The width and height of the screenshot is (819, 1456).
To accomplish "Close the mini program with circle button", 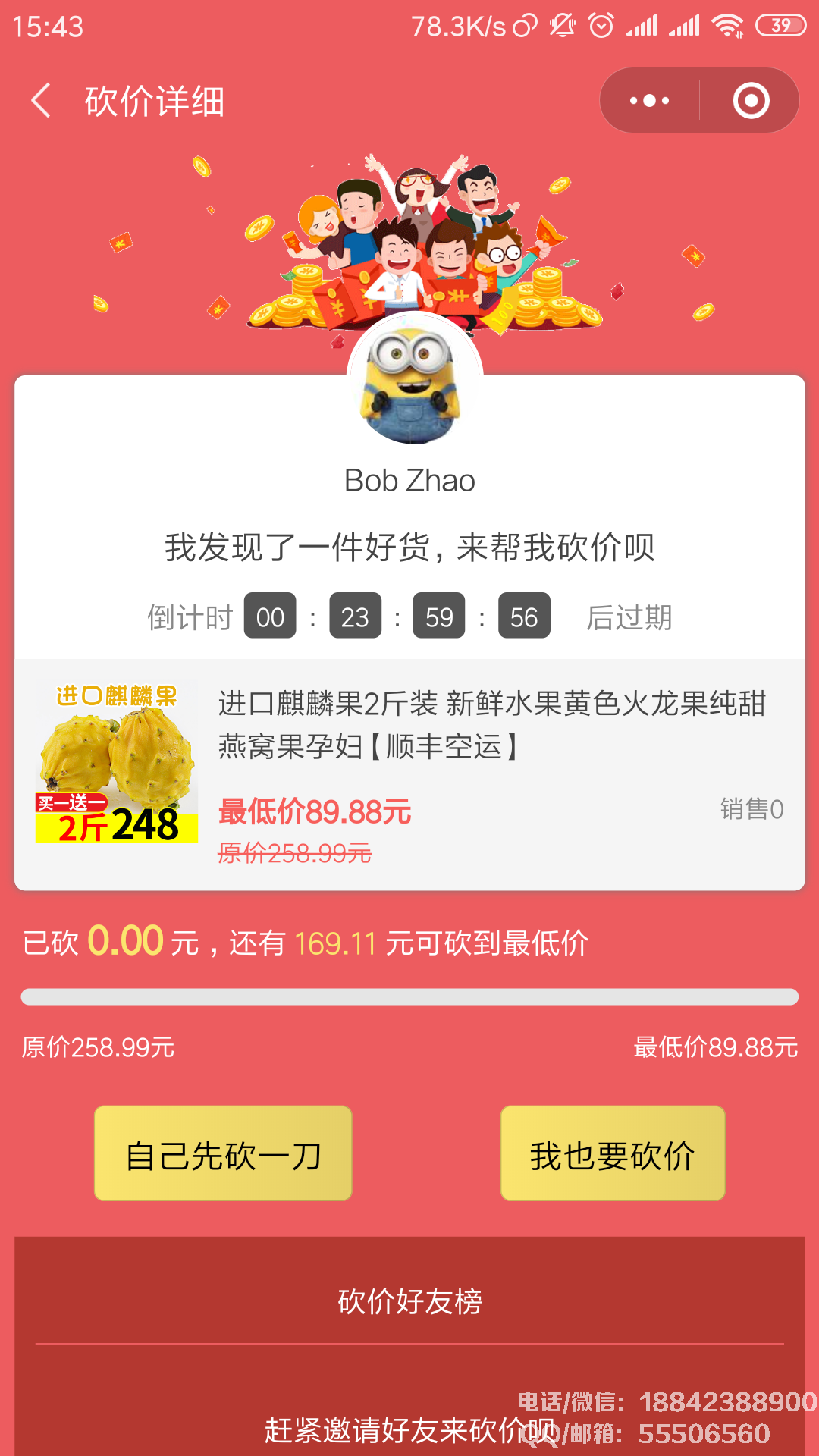I will point(751,101).
